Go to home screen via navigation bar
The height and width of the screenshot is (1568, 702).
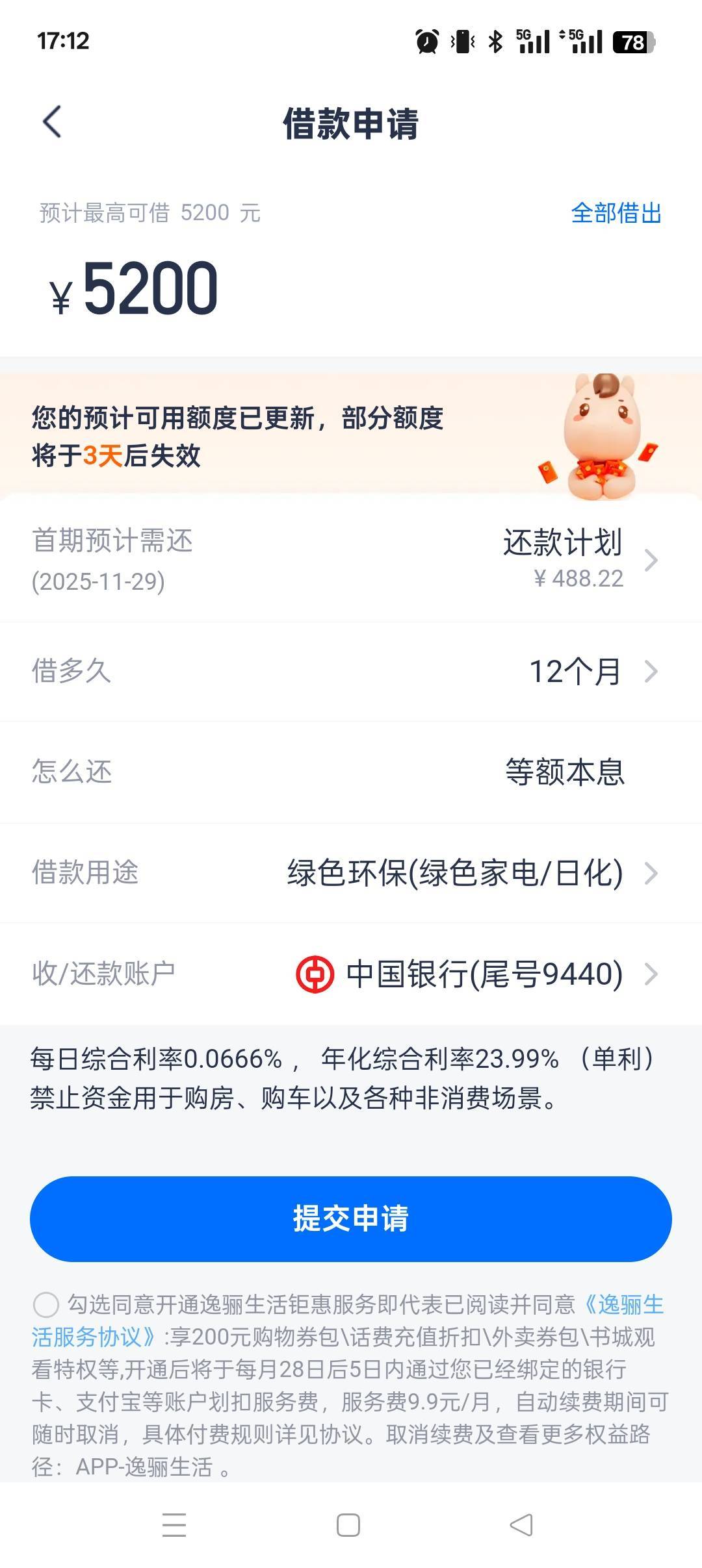coord(348,1524)
